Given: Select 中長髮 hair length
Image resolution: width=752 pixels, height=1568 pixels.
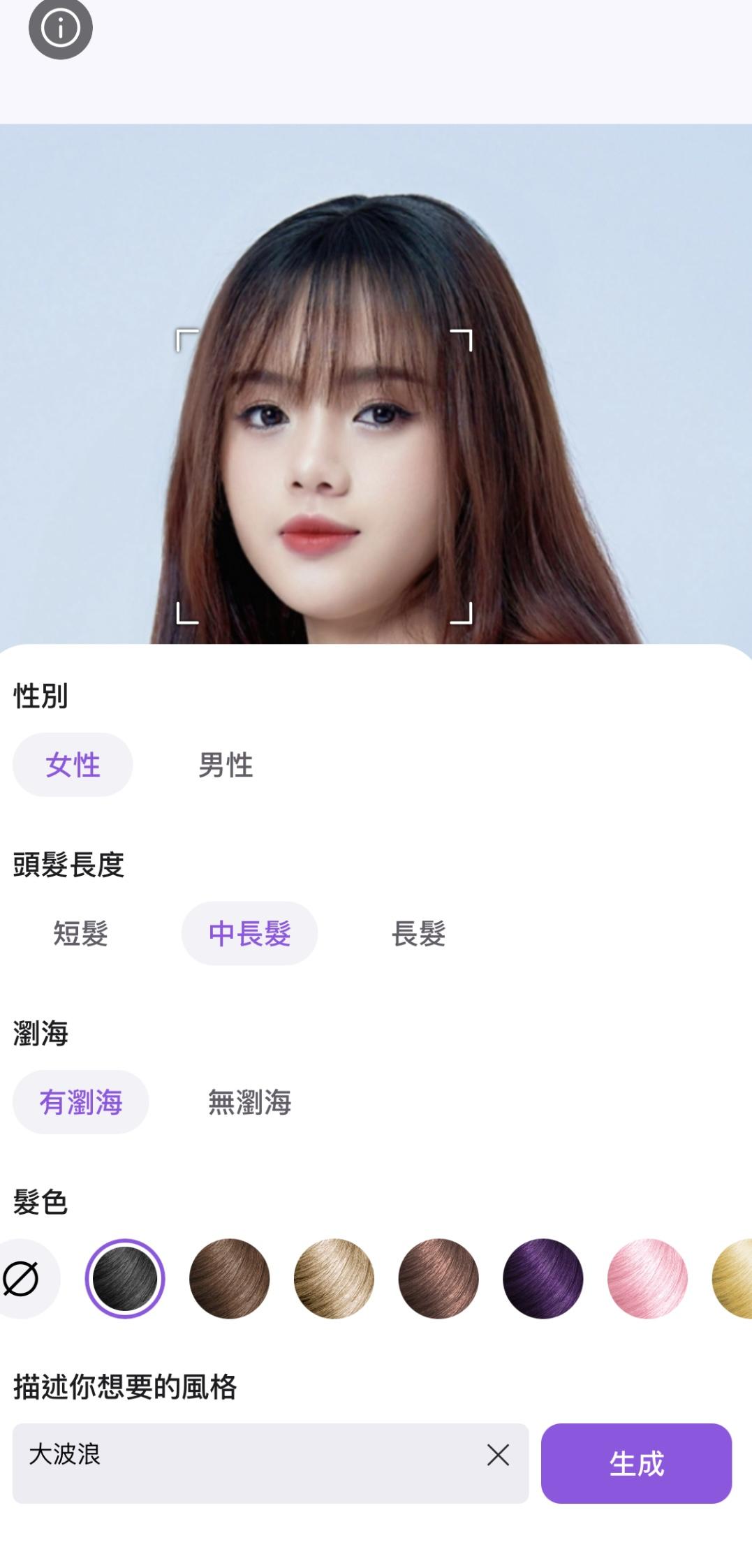Looking at the screenshot, I should pos(249,933).
